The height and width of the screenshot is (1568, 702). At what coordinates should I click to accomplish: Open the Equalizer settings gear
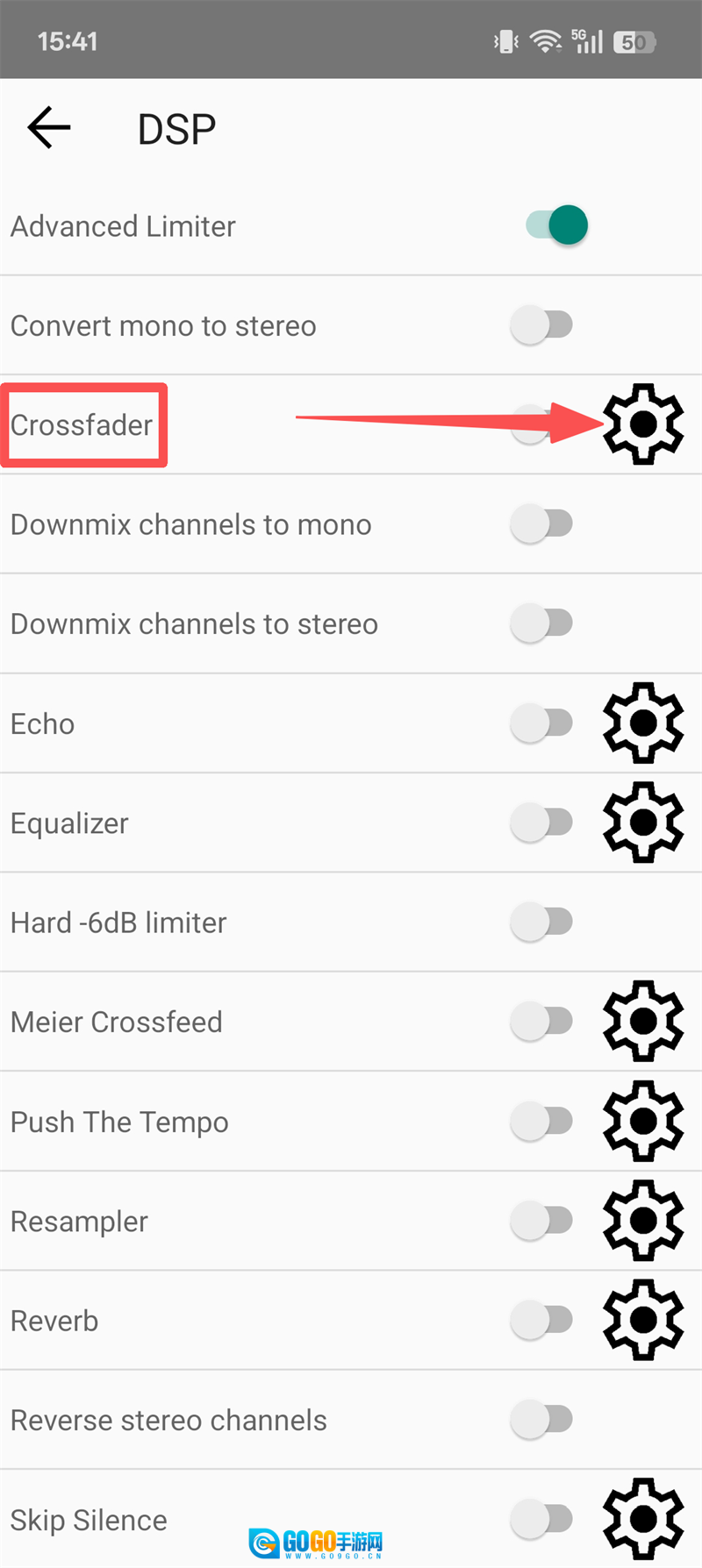(643, 823)
